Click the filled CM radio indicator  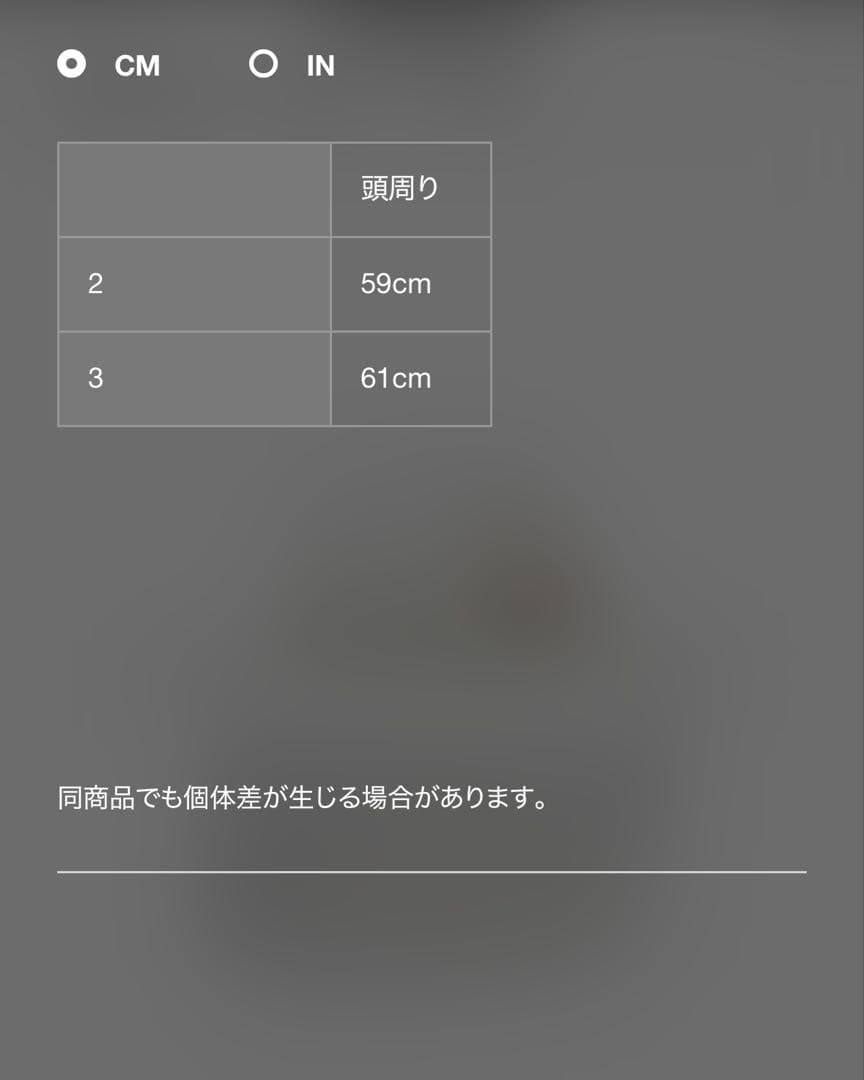pos(69,65)
